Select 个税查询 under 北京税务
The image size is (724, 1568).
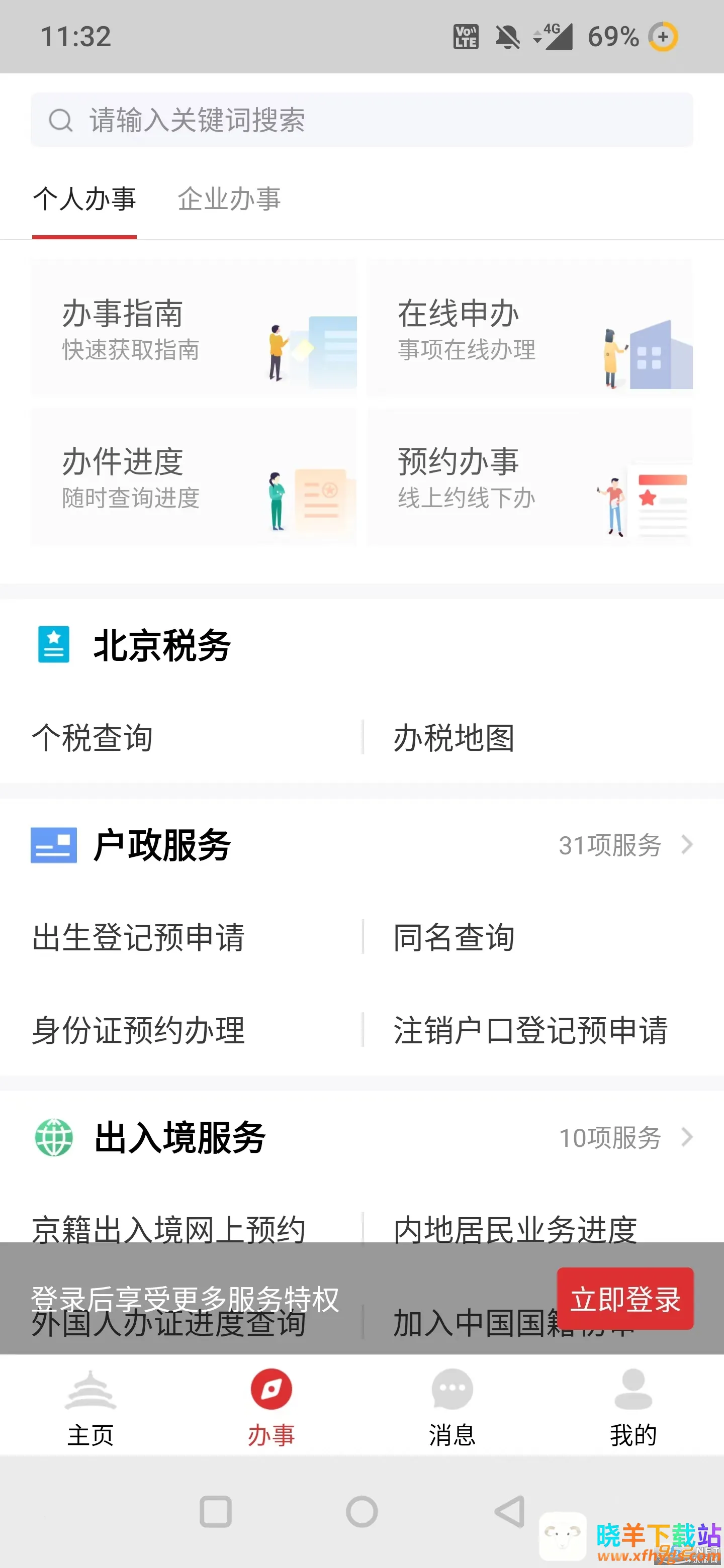93,738
